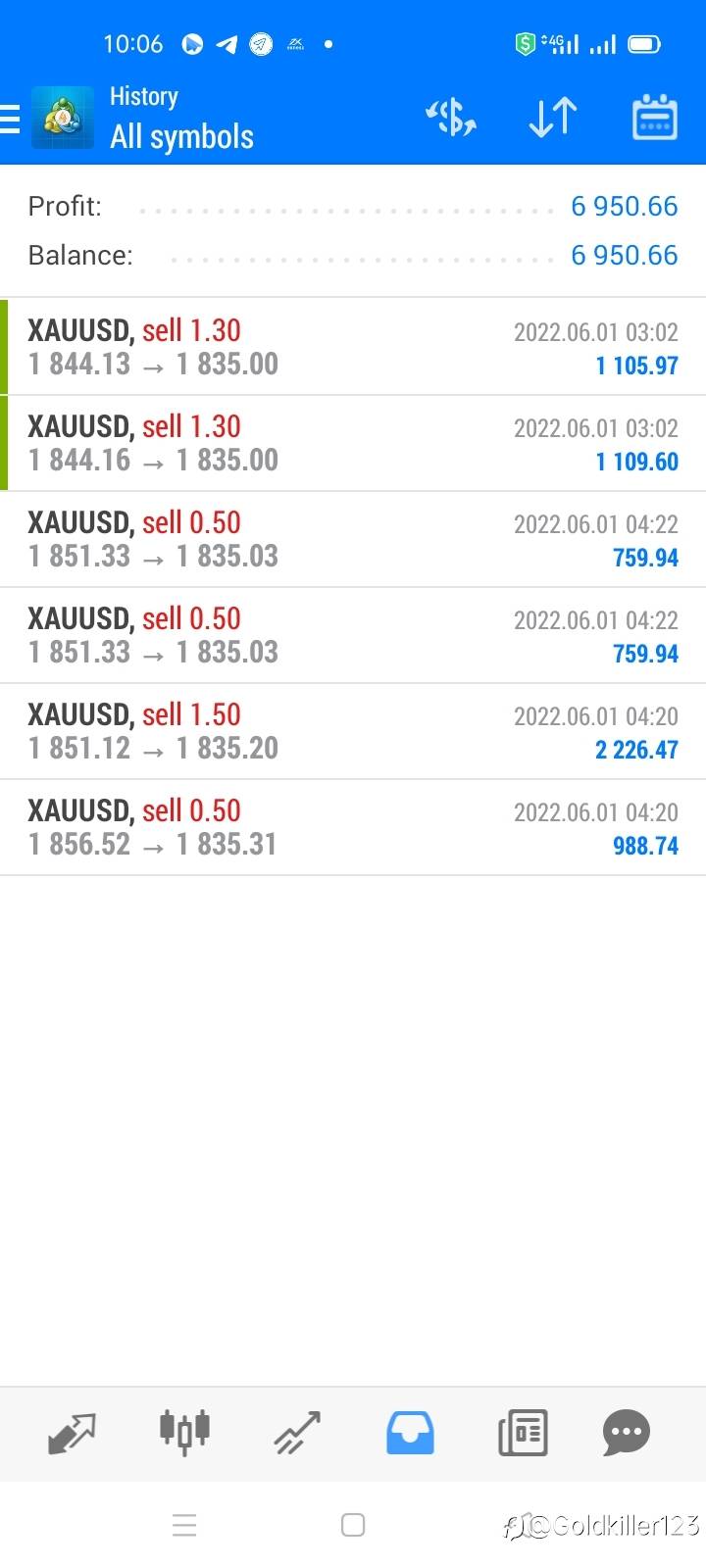Open the sort order arrows
Image resolution: width=706 pixels, height=1568 pixels.
click(x=553, y=119)
